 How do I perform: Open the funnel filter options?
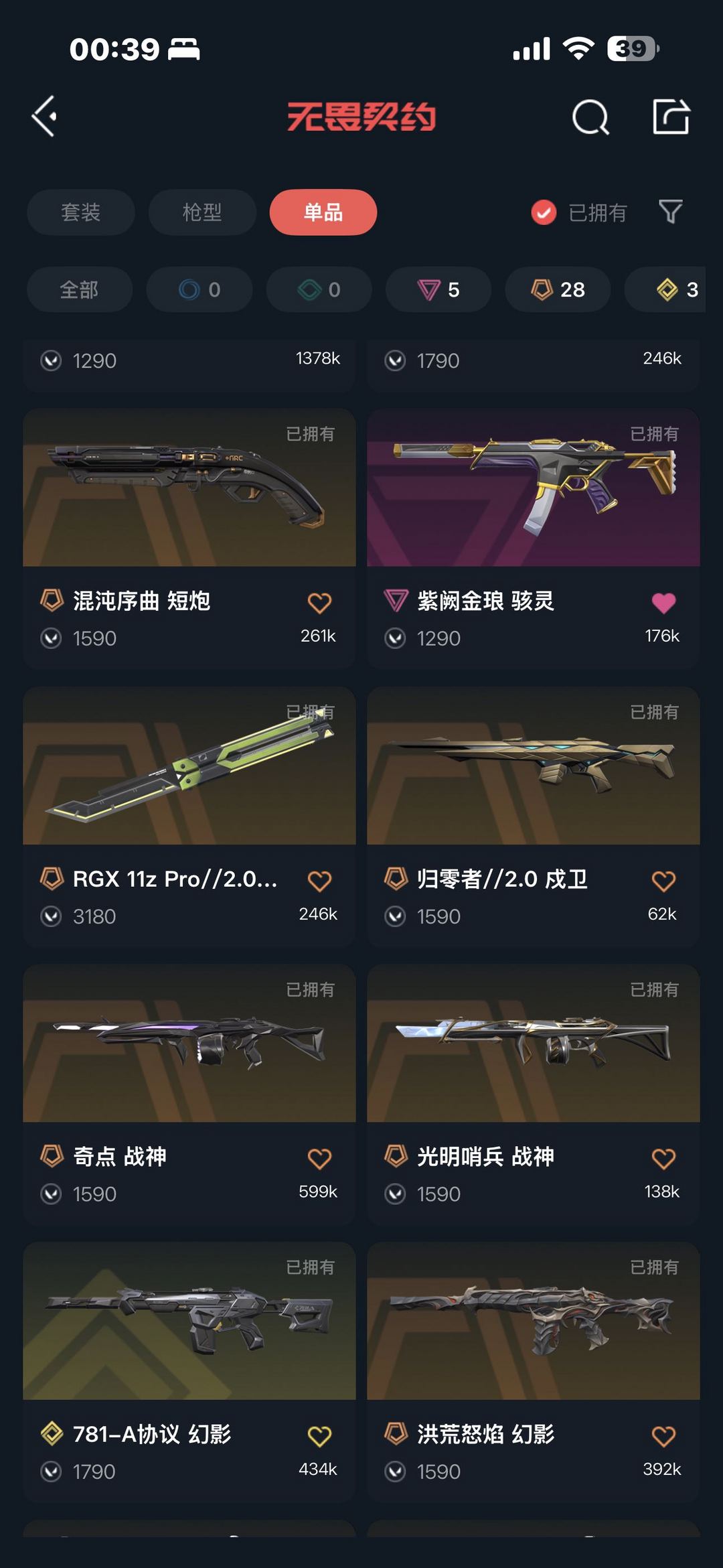pyautogui.click(x=670, y=212)
